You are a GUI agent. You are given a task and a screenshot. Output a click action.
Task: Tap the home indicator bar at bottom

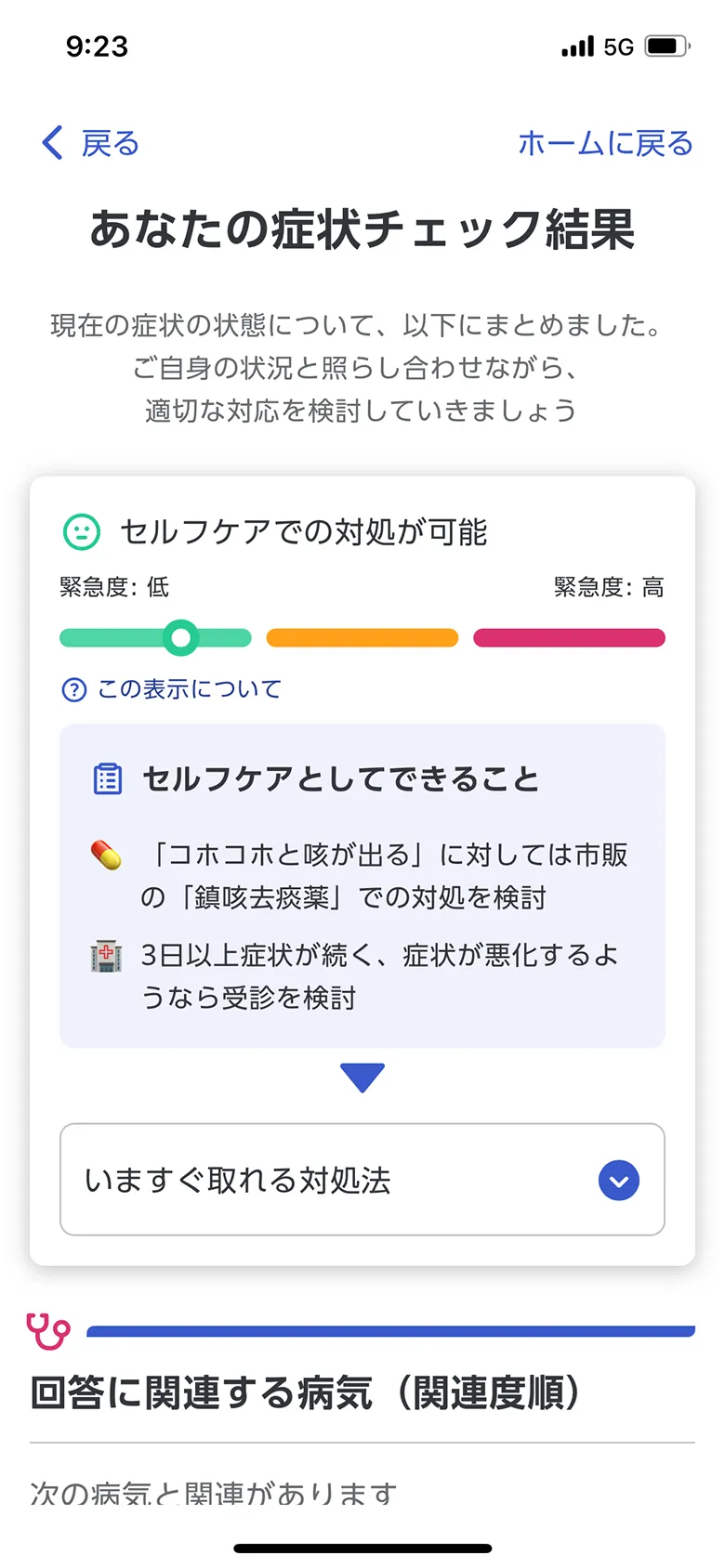click(x=362, y=1548)
